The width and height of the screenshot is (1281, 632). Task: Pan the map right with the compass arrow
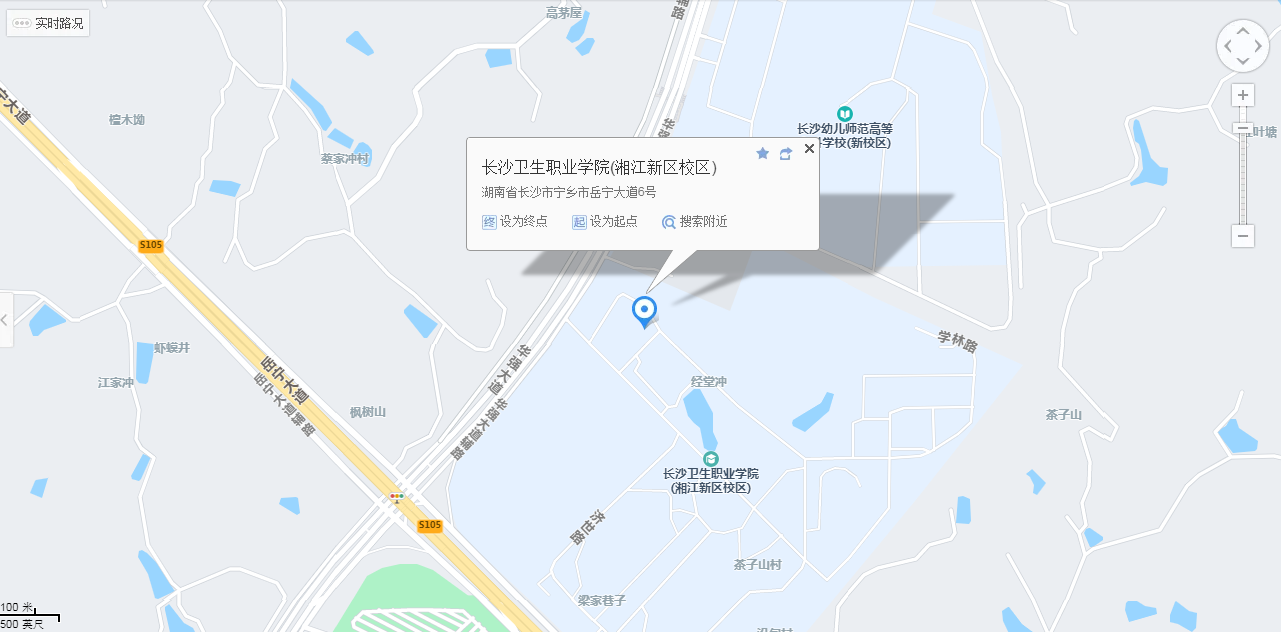[x=1257, y=46]
